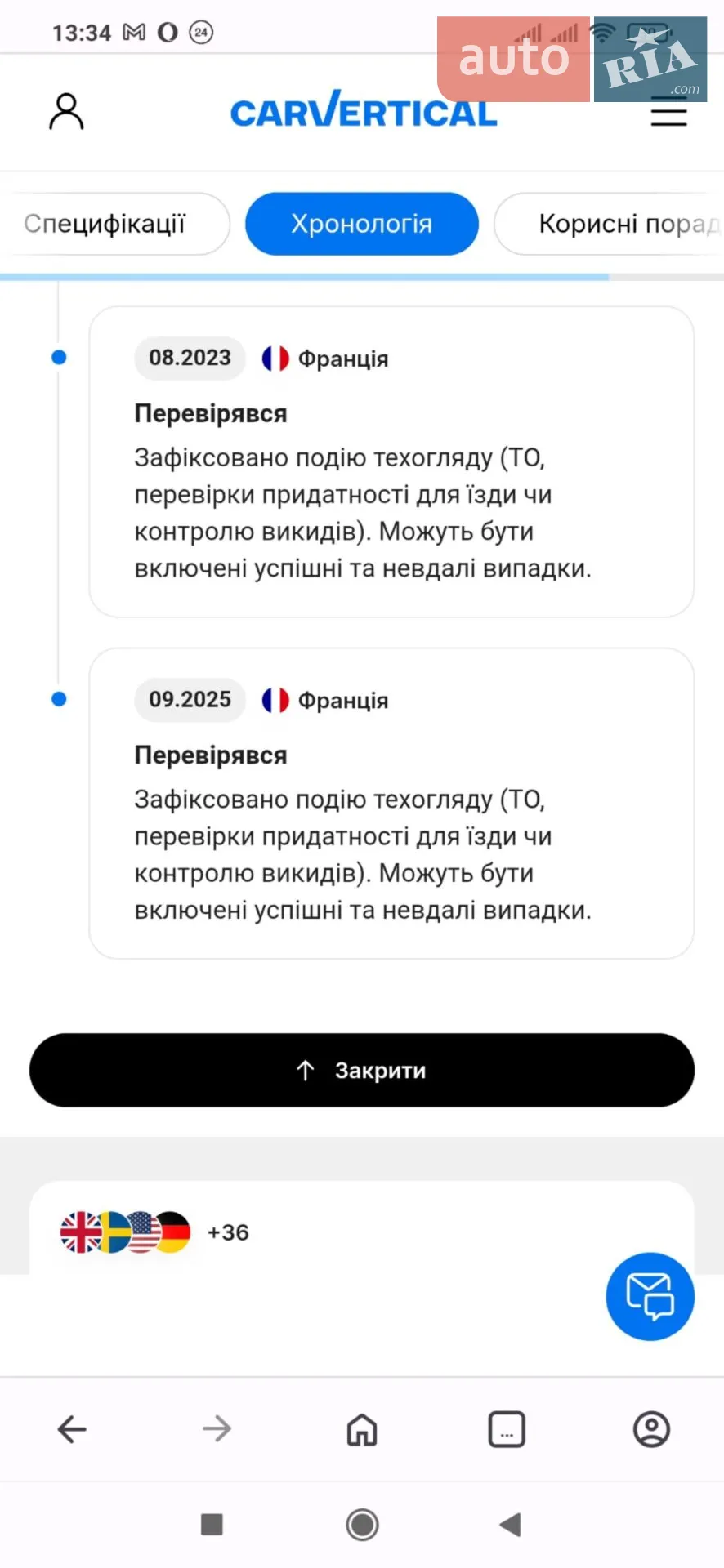The width and height of the screenshot is (724, 1568).
Task: Tap the Закрити button
Action: (x=362, y=1070)
